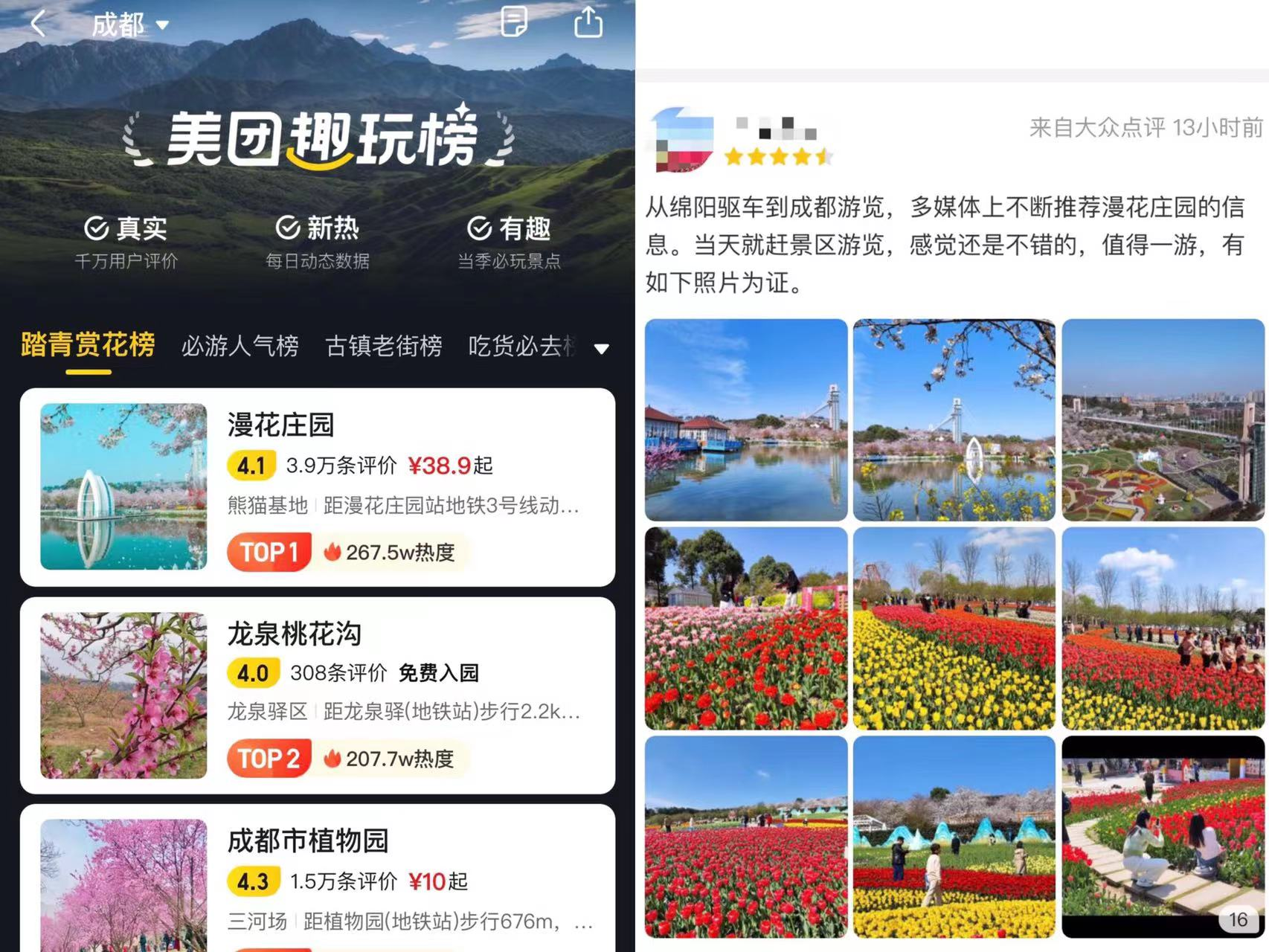The height and width of the screenshot is (952, 1269).
Task: Switch to the 吃货必去 tab
Action: (x=521, y=346)
